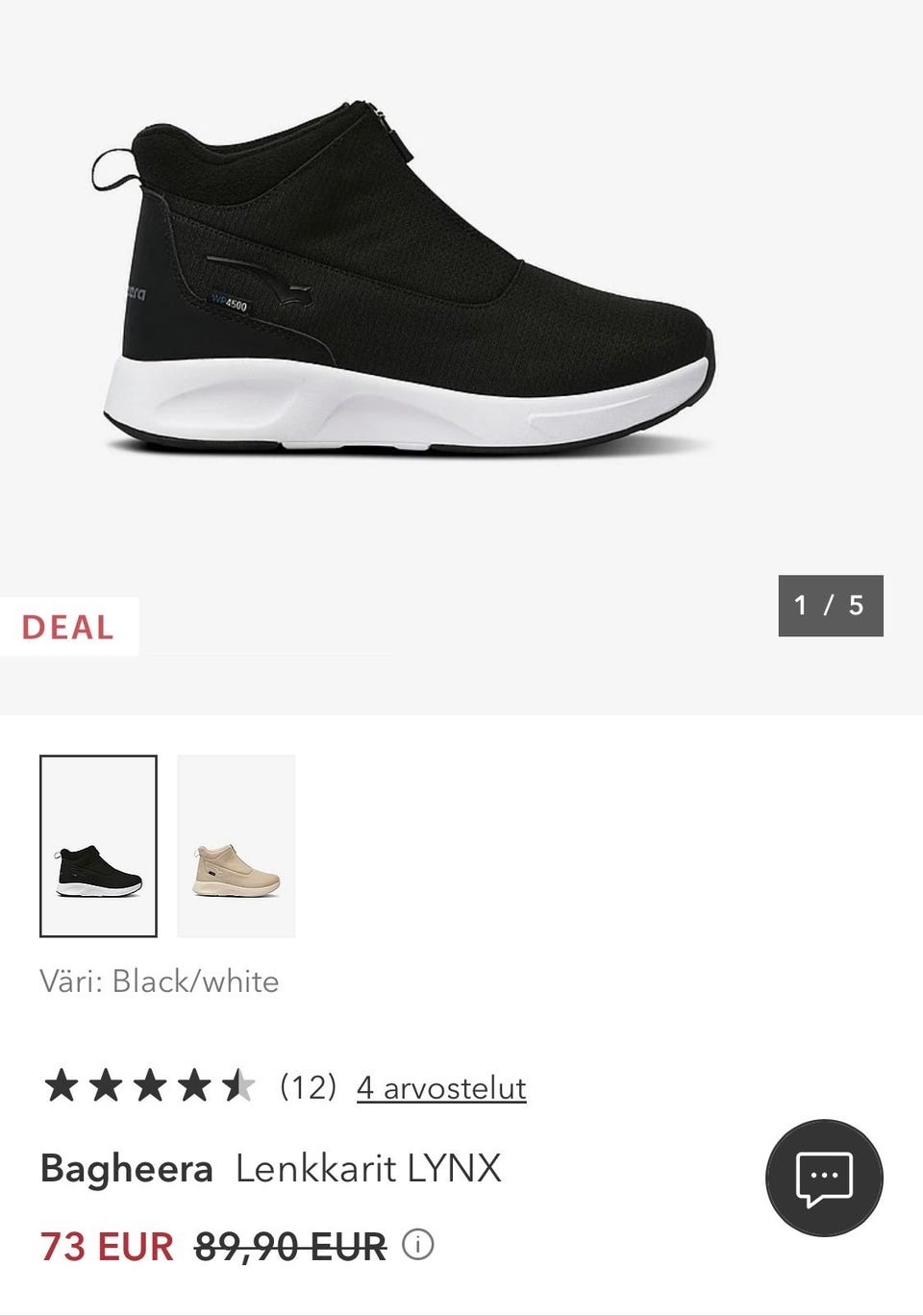923x1316 pixels.
Task: Select the beige color variant
Action: coord(237,846)
